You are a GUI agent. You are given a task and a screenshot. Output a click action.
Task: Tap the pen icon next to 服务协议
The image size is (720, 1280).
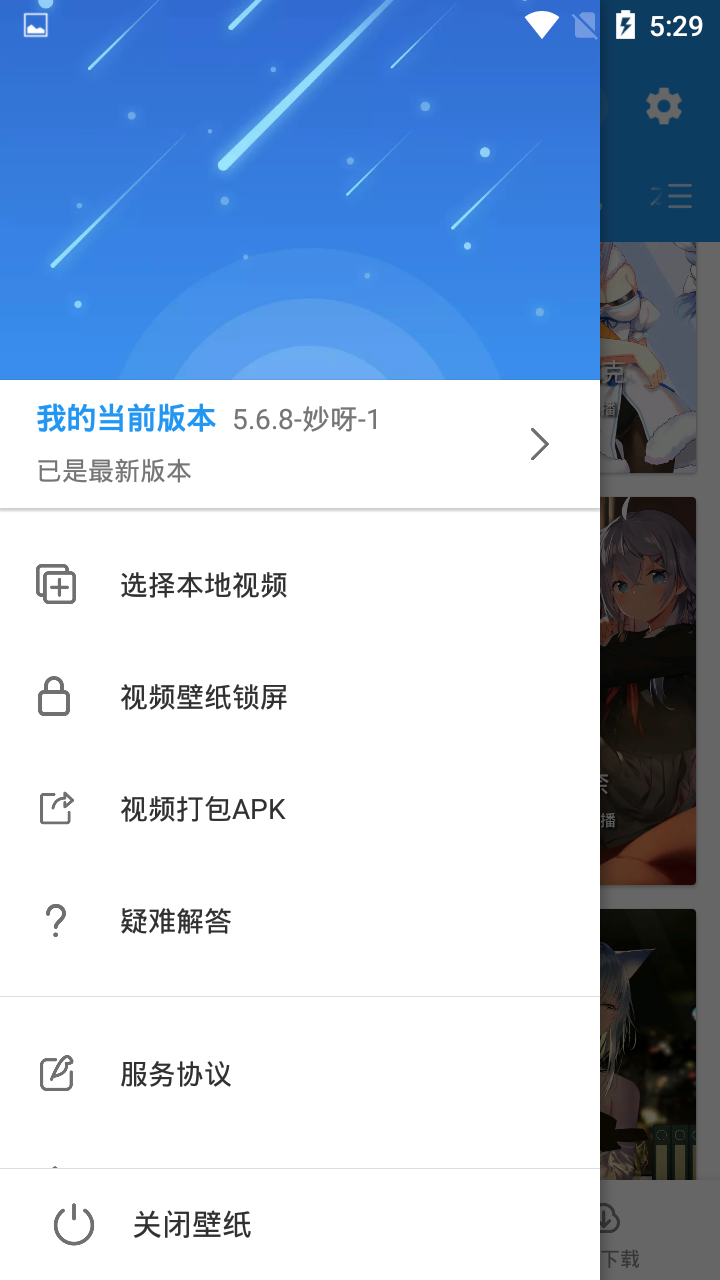tap(56, 1075)
